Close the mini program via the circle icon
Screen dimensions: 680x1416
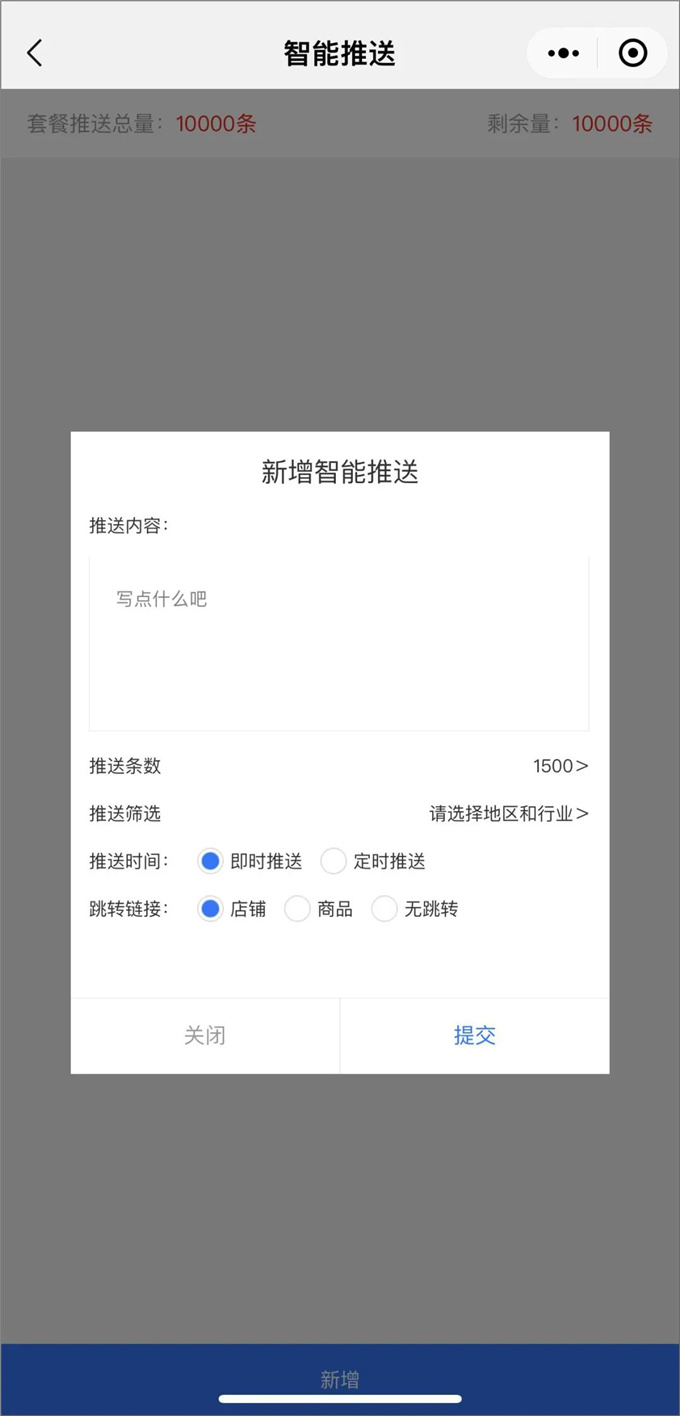click(x=633, y=53)
